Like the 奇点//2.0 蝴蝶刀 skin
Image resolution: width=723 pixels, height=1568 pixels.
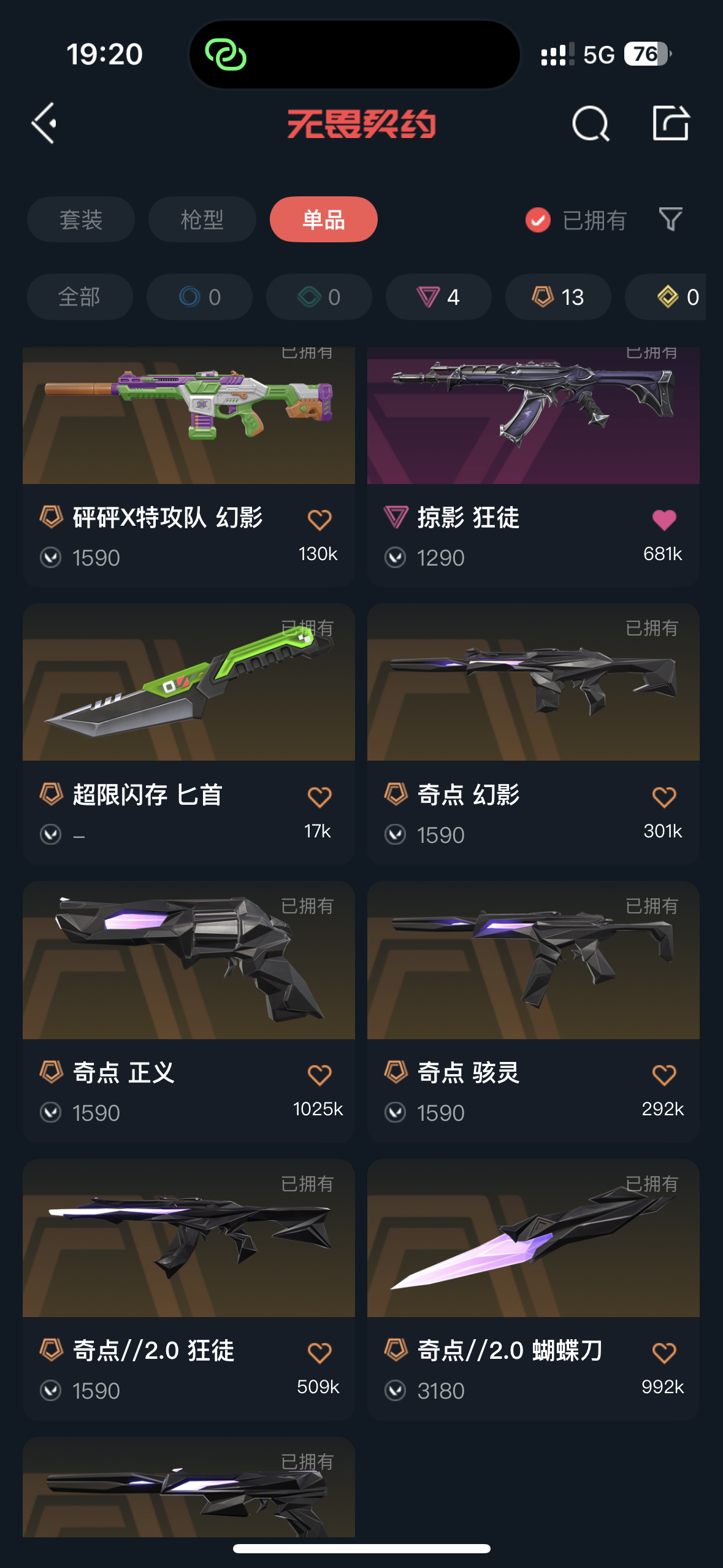(664, 1353)
